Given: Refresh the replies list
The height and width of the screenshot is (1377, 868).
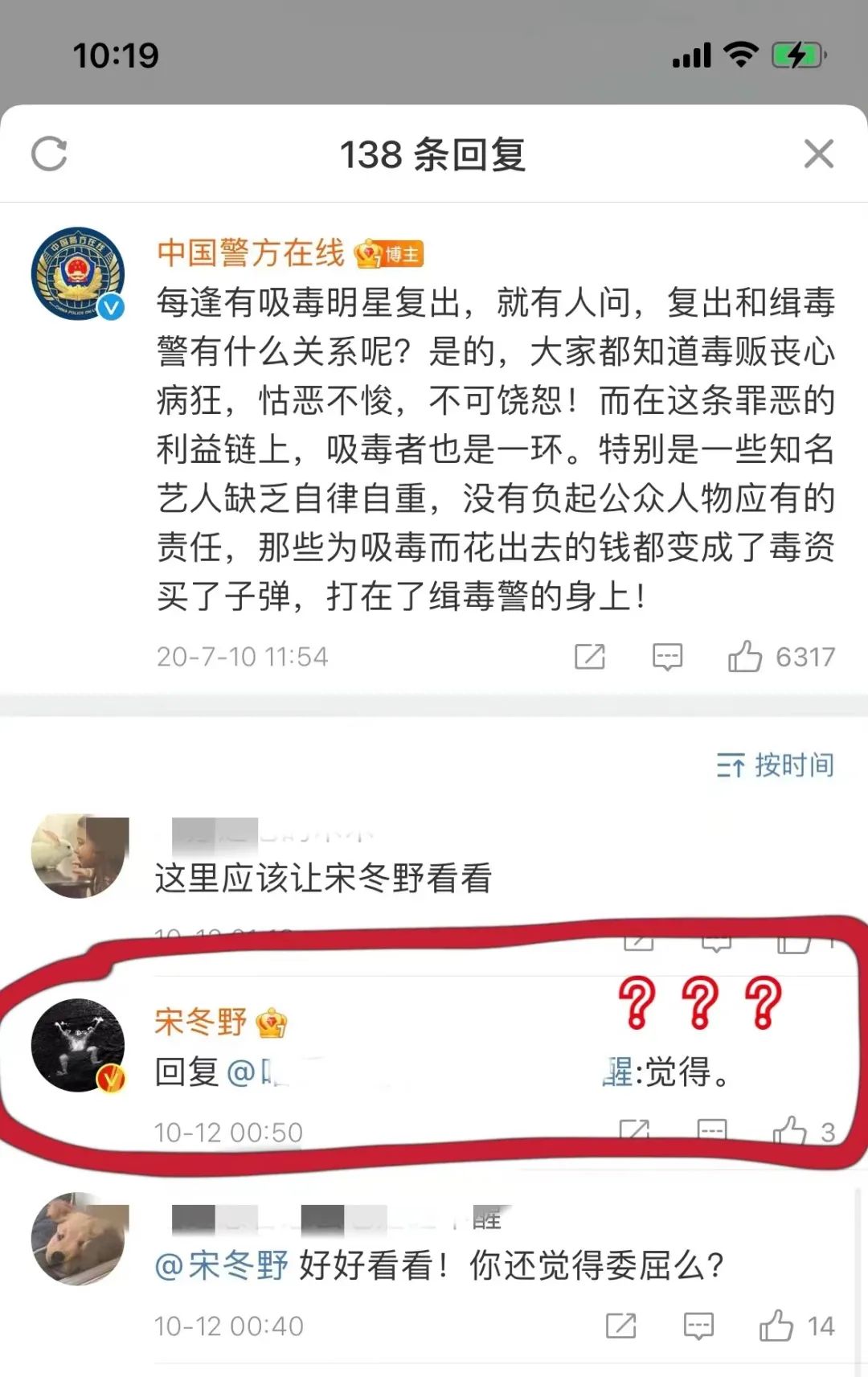Looking at the screenshot, I should click(49, 154).
